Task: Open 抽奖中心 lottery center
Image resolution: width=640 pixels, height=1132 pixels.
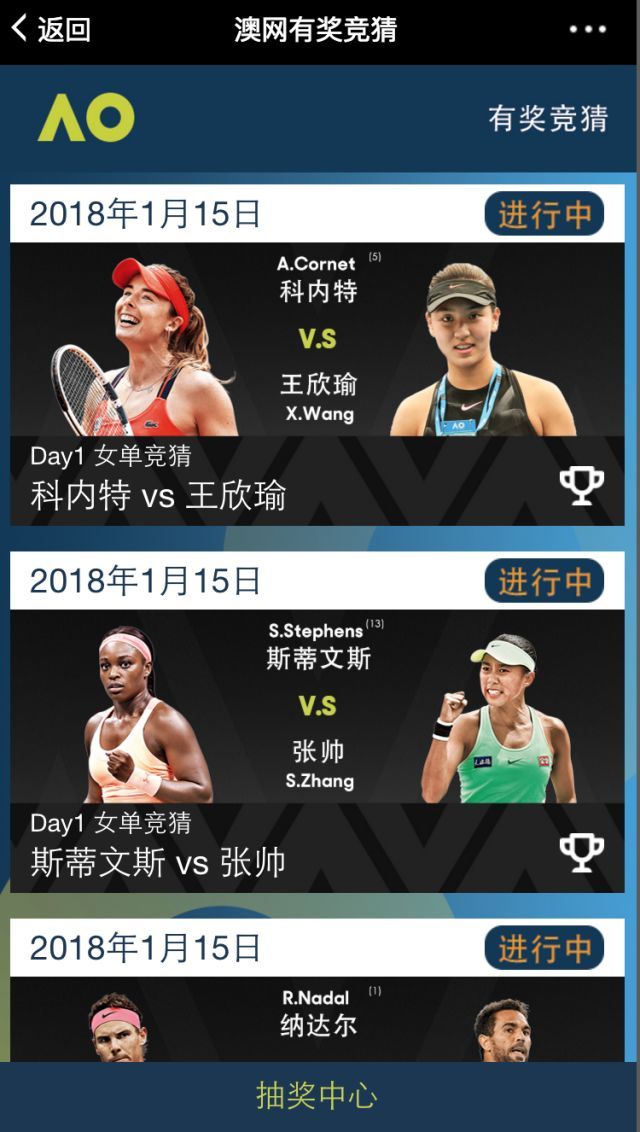Action: point(317,1096)
